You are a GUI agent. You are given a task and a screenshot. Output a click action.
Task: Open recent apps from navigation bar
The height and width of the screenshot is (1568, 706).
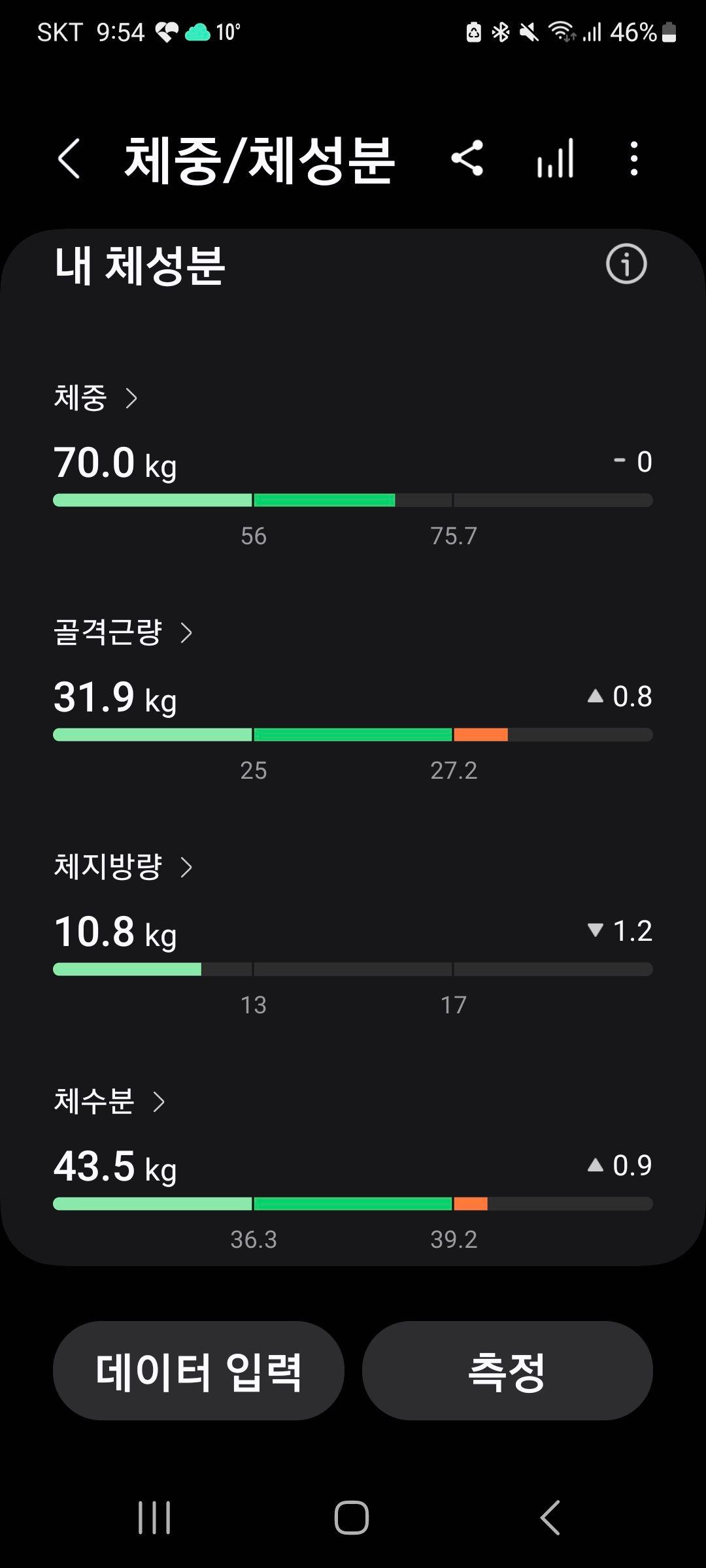[x=154, y=1517]
